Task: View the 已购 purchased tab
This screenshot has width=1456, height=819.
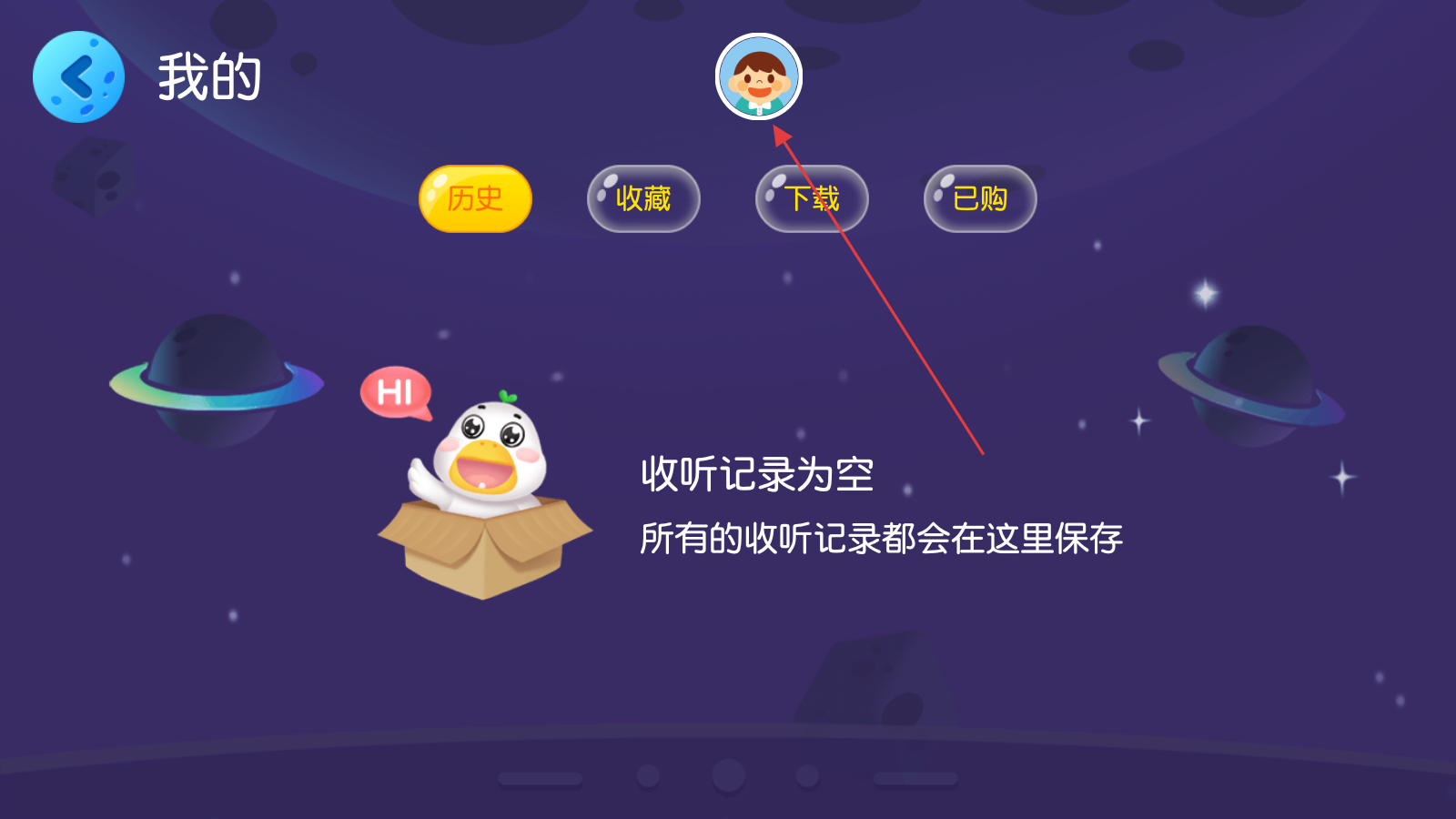Action: [980, 198]
